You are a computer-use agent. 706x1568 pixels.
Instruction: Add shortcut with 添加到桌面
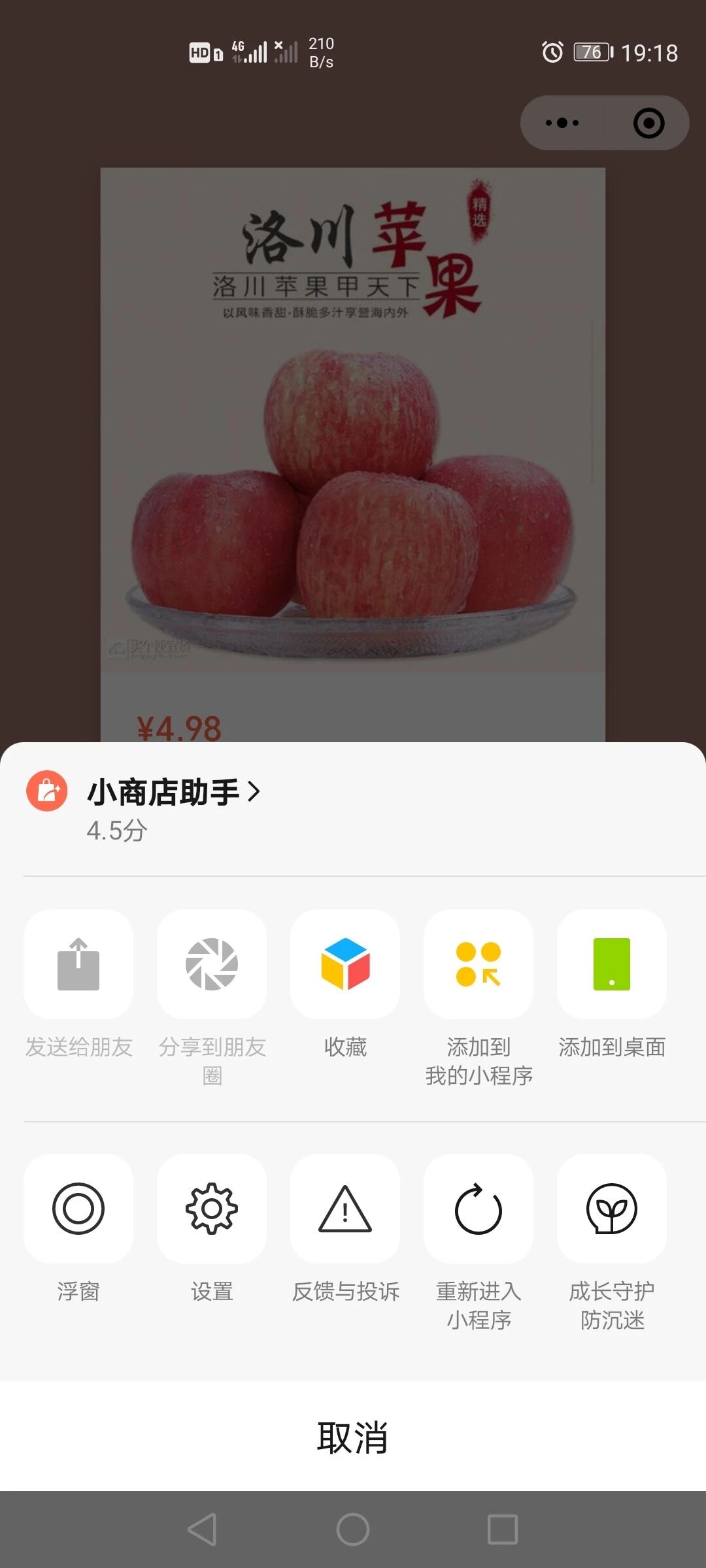coord(612,964)
